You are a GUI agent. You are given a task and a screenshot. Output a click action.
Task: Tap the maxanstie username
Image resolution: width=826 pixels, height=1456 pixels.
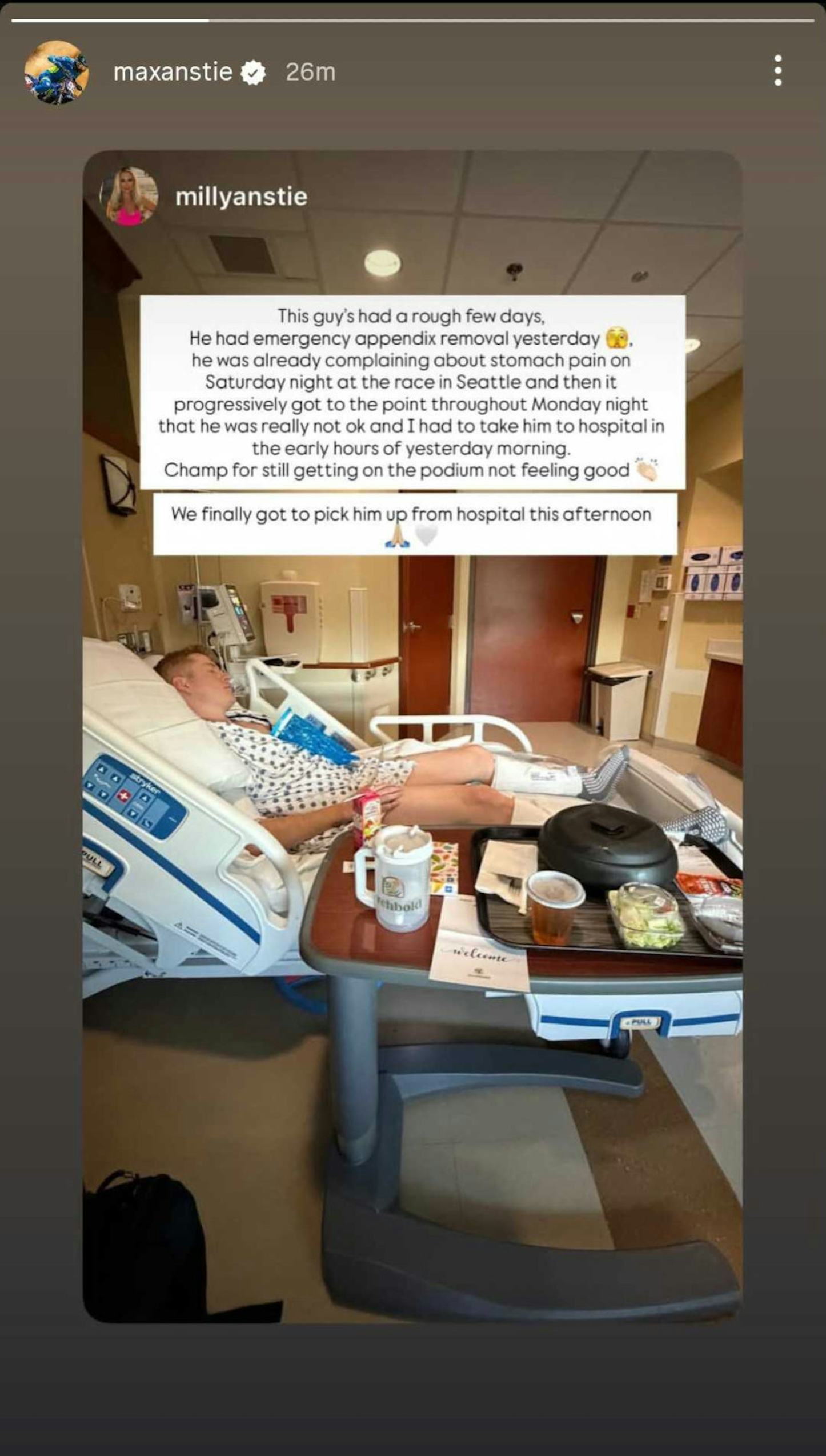pyautogui.click(x=173, y=72)
